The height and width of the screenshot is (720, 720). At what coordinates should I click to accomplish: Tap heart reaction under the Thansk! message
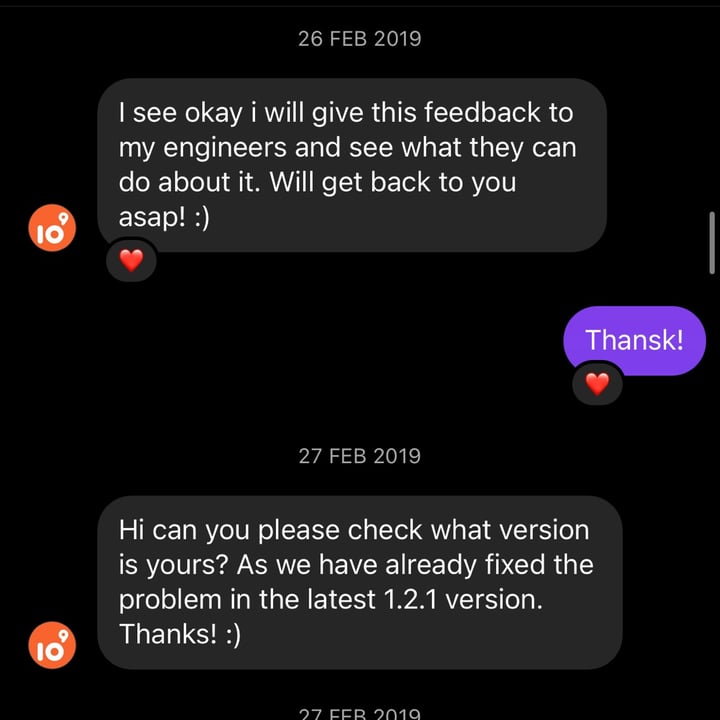point(597,383)
